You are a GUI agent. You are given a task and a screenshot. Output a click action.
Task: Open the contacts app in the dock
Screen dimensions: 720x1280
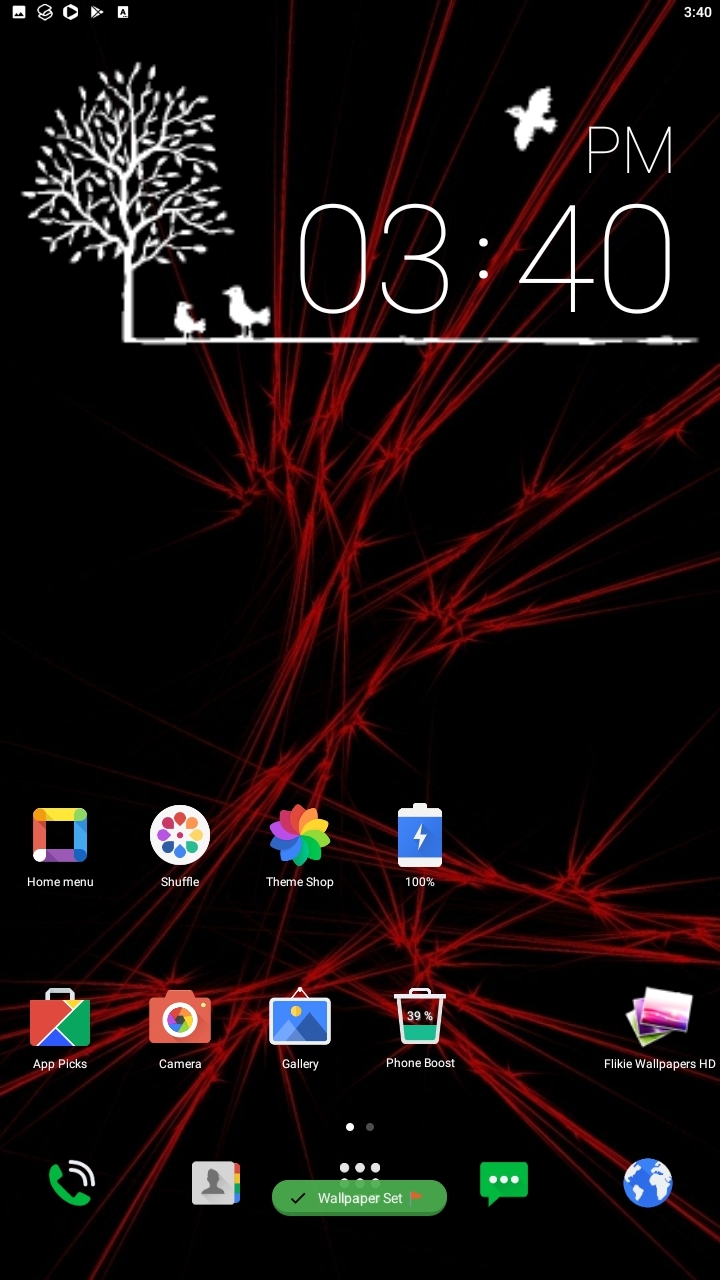[216, 1183]
